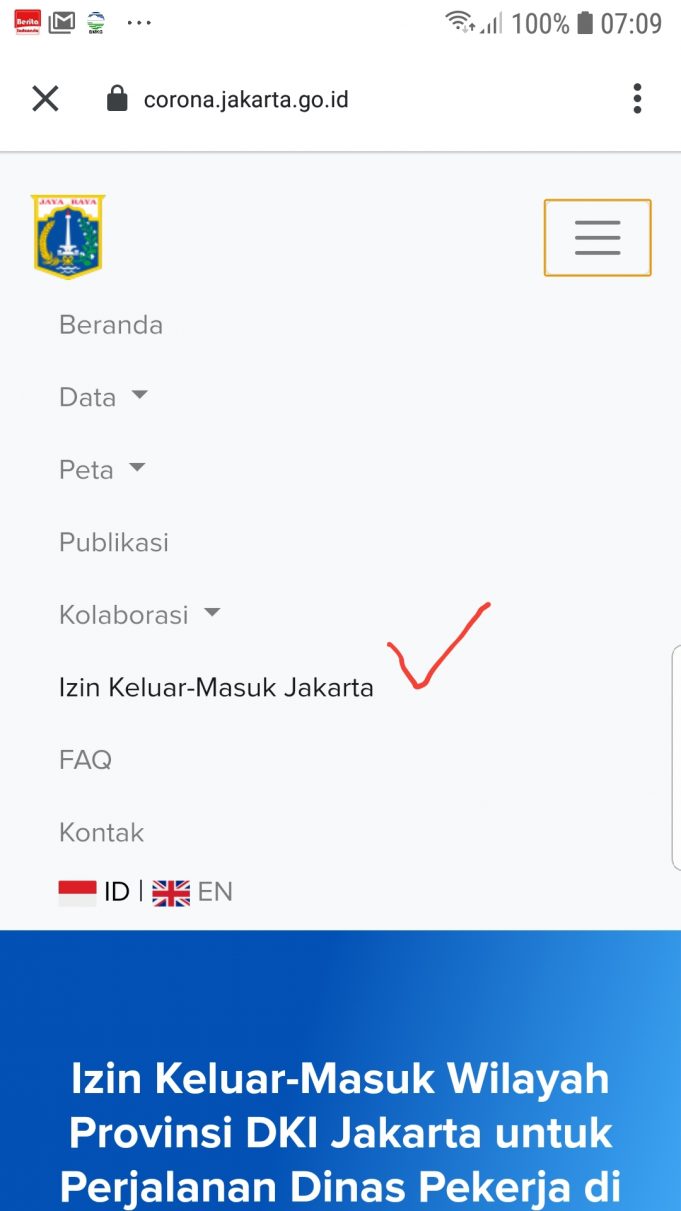
Task: Switch language to ID
Action: pos(97,892)
